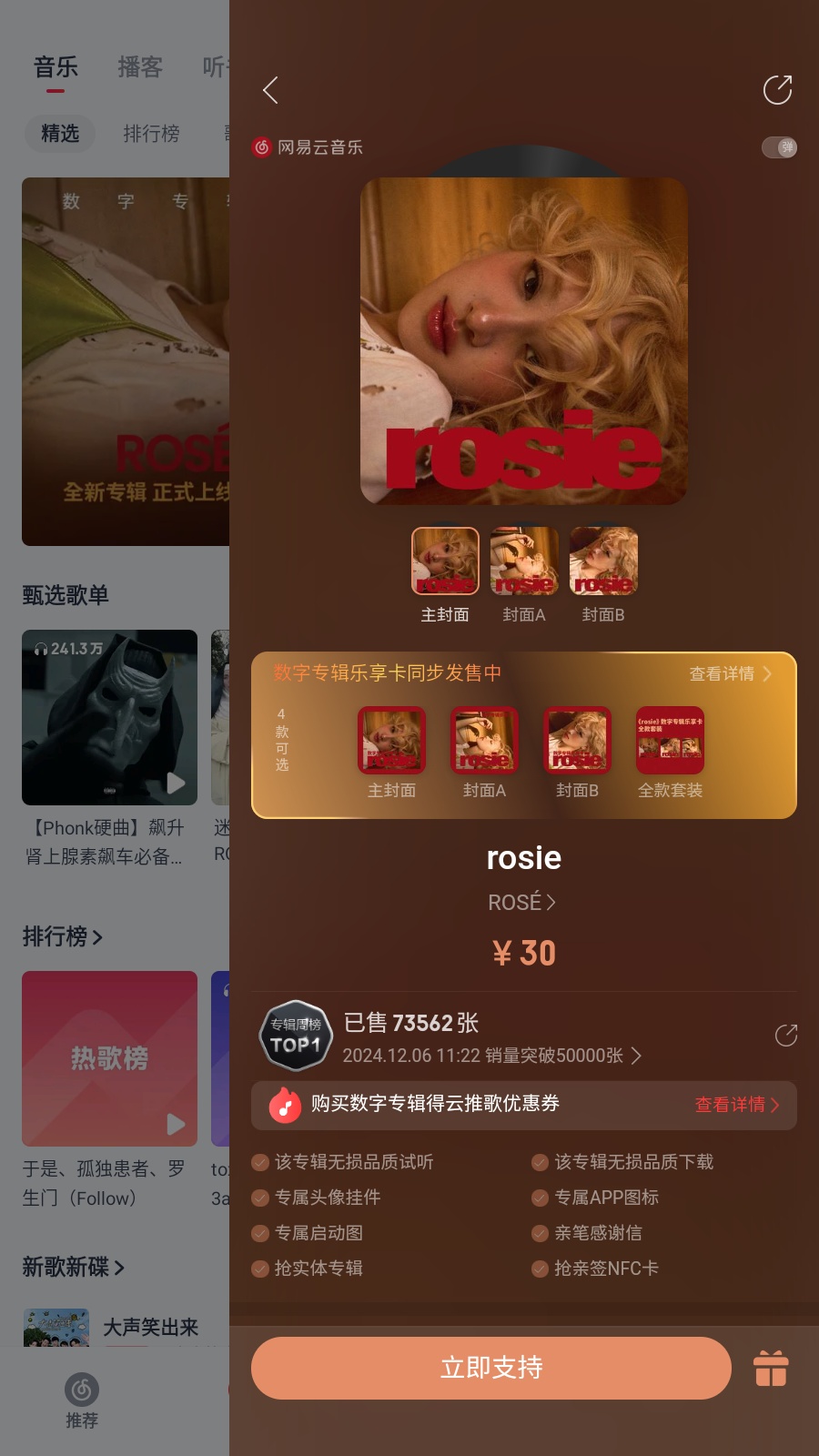Viewport: 819px width, 1456px height.
Task: Share this album from the top bar
Action: click(777, 90)
